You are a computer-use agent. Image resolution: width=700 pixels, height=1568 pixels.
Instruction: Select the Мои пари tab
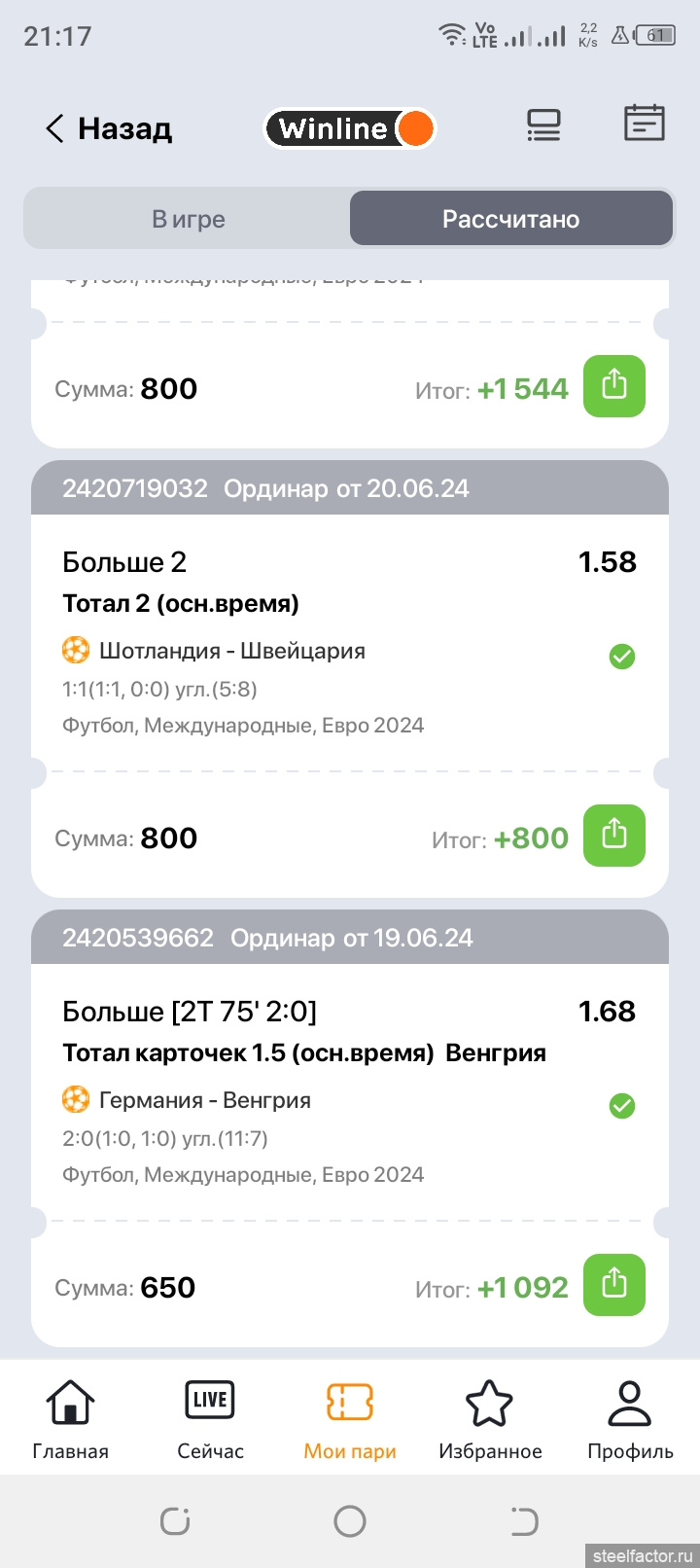point(350,1420)
